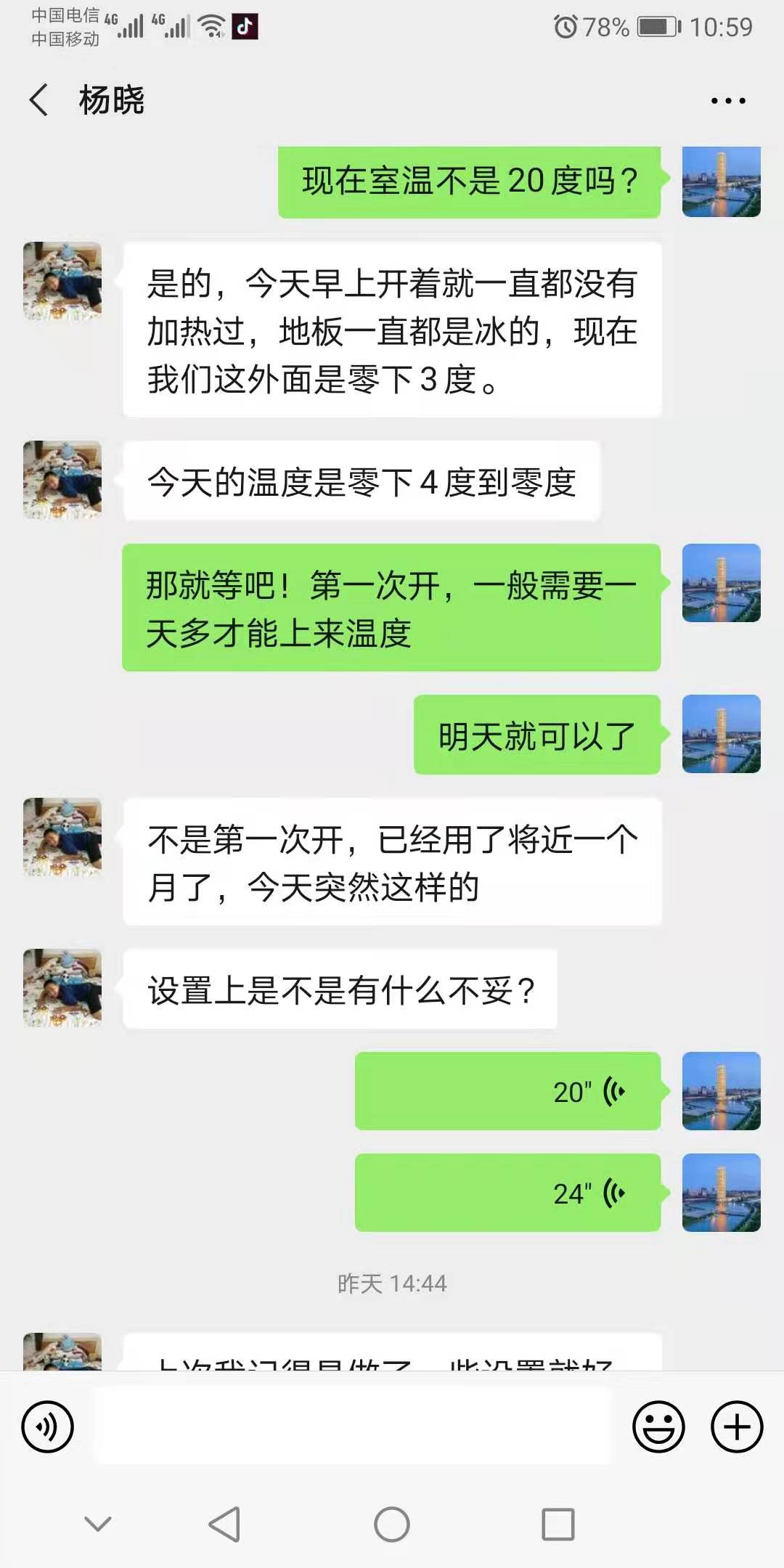784x1568 pixels.
Task: Open the plus attachments menu
Action: [x=736, y=1426]
